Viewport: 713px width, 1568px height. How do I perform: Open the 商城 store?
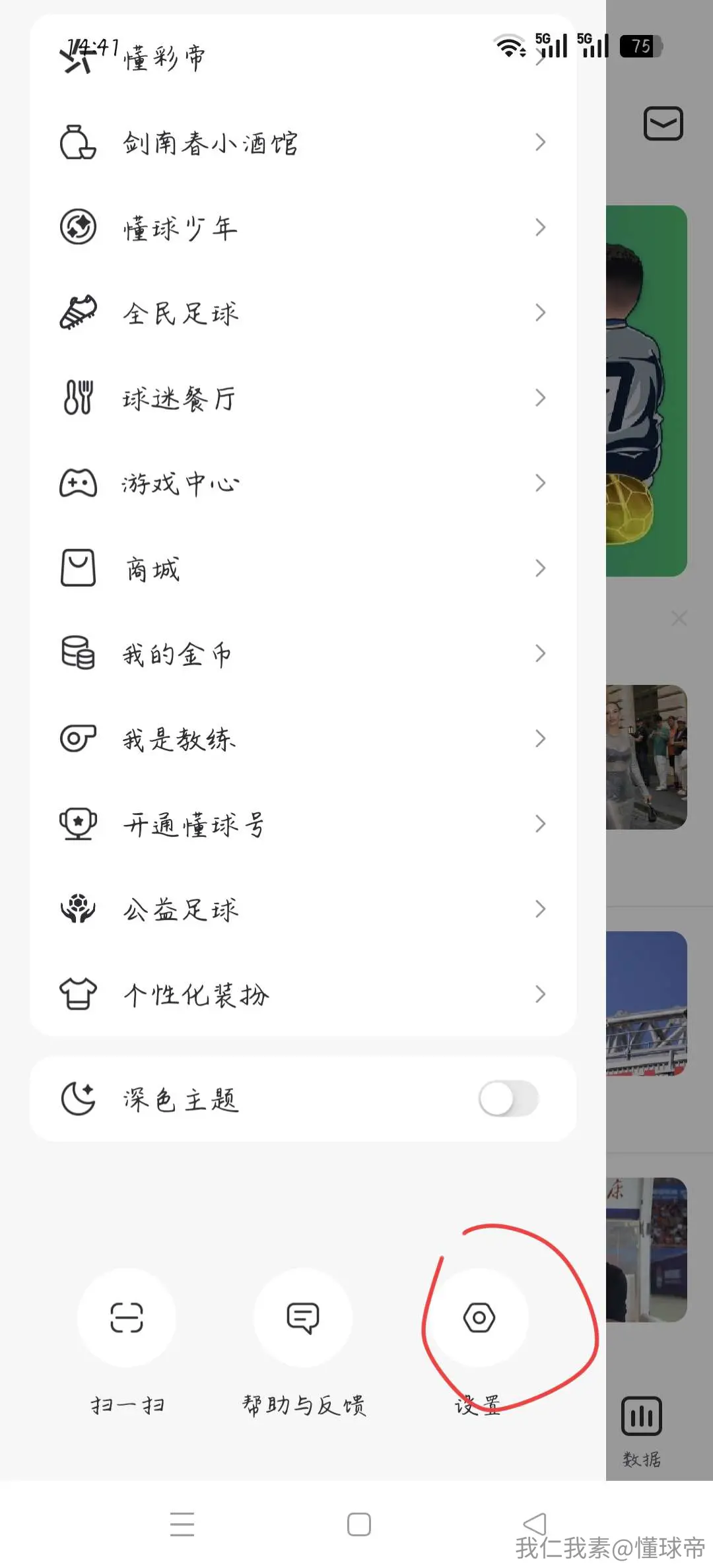[x=303, y=568]
